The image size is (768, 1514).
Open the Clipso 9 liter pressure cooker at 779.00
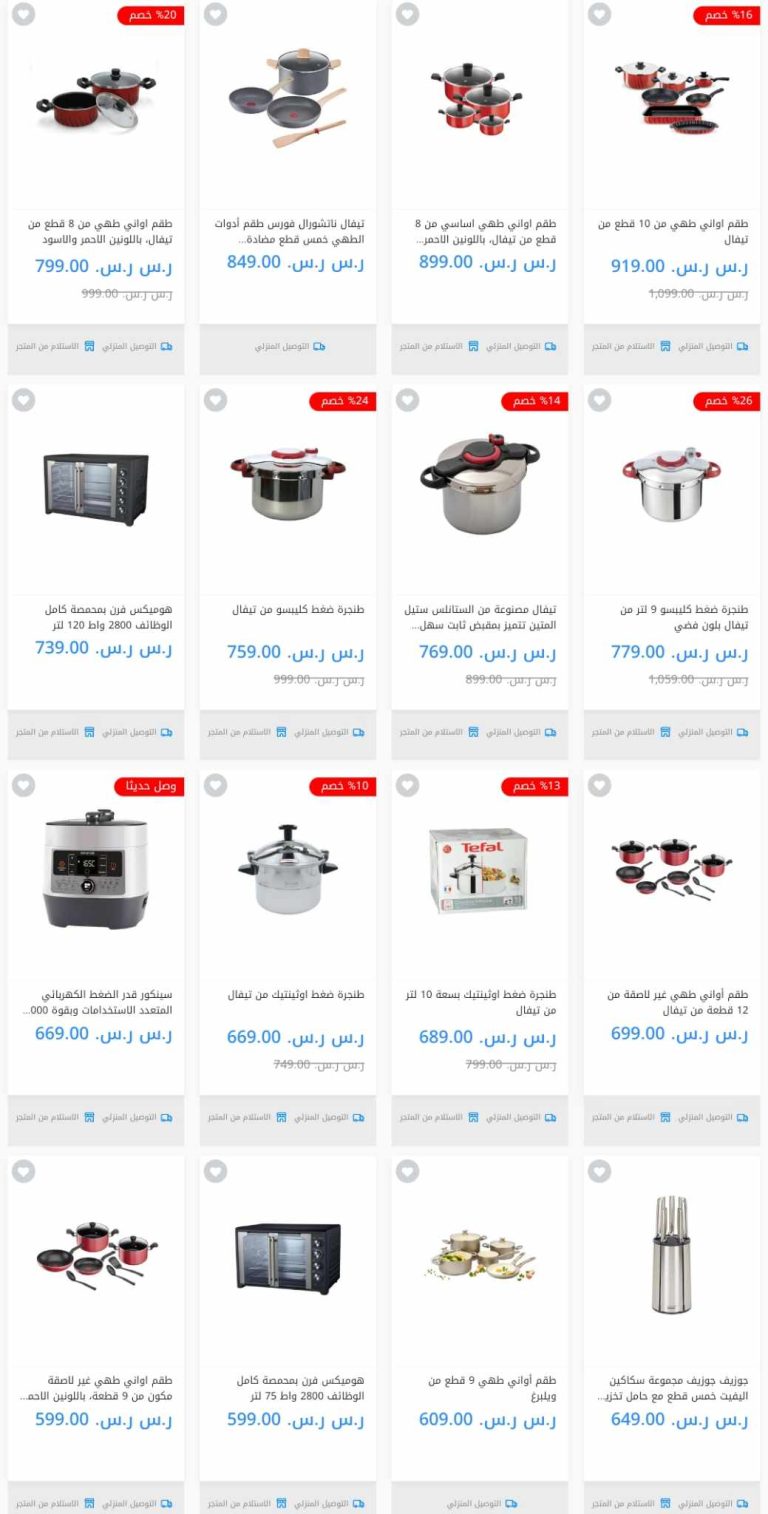coord(674,617)
